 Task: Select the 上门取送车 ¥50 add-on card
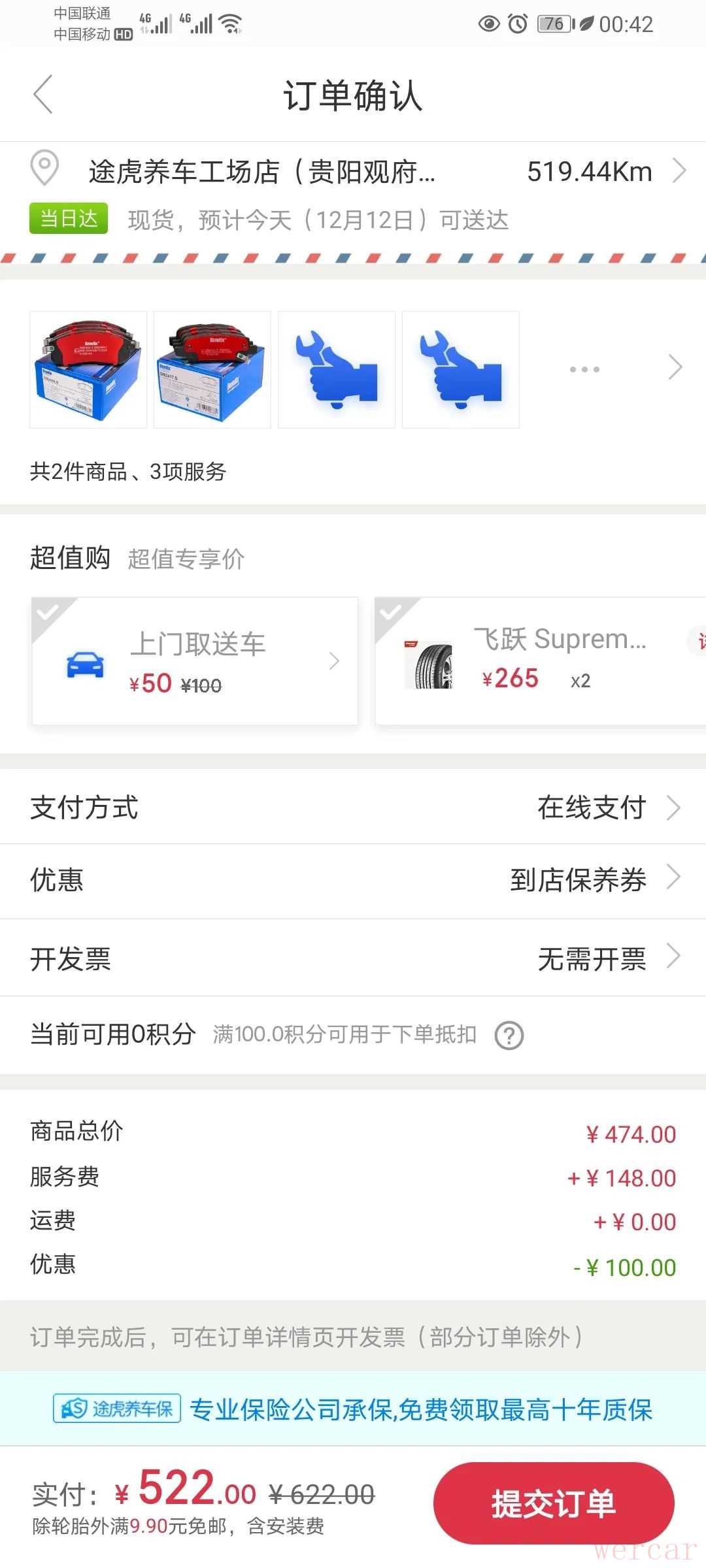195,661
